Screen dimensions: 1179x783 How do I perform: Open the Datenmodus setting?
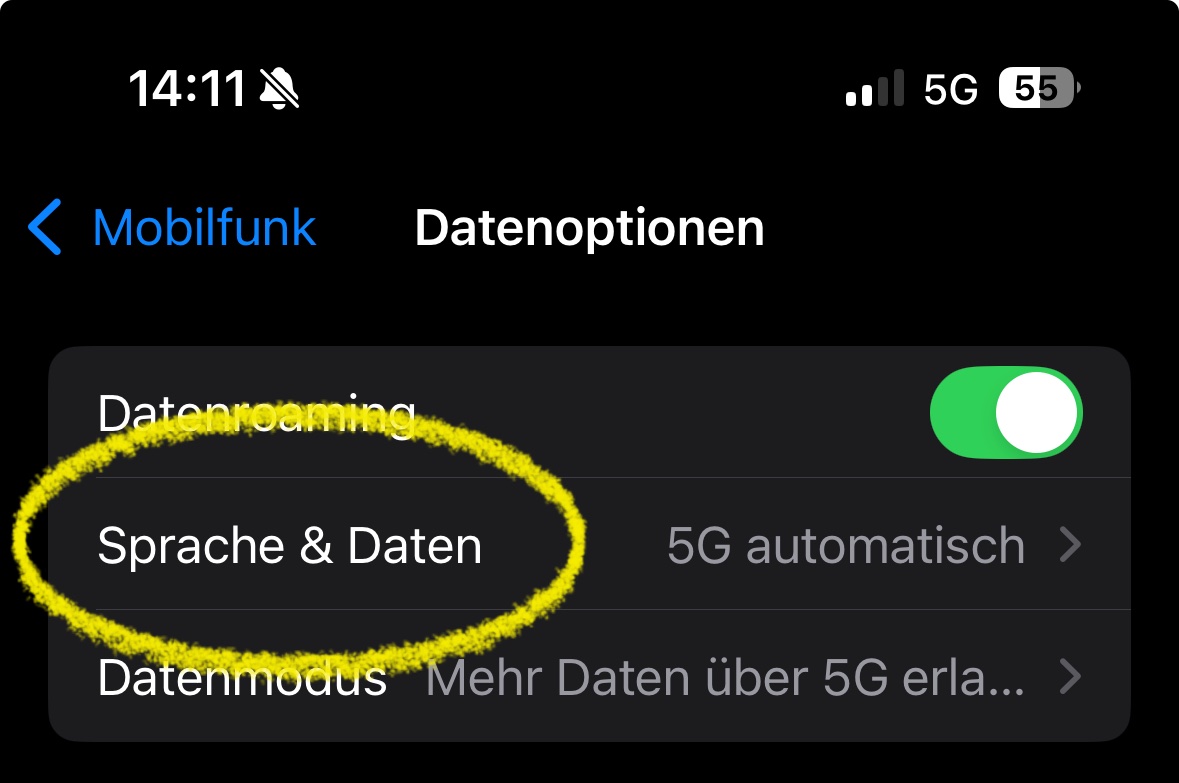[x=589, y=678]
